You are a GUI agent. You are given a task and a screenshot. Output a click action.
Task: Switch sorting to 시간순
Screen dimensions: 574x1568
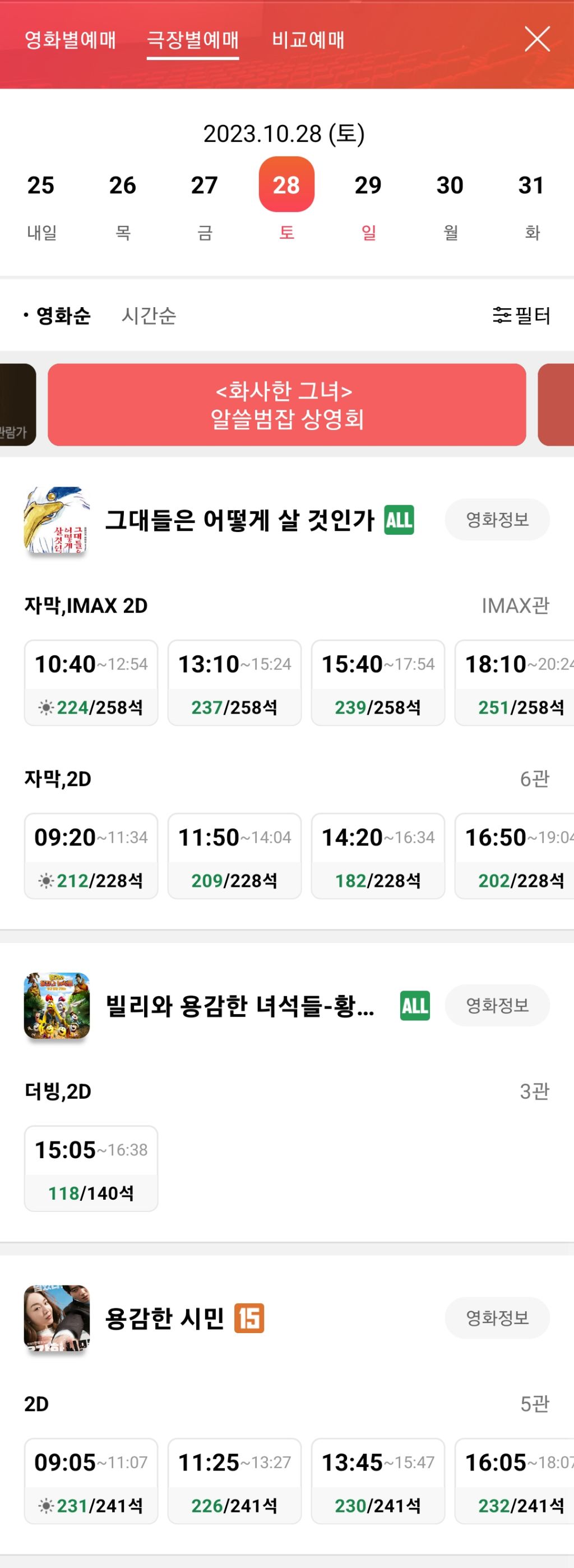(x=148, y=315)
